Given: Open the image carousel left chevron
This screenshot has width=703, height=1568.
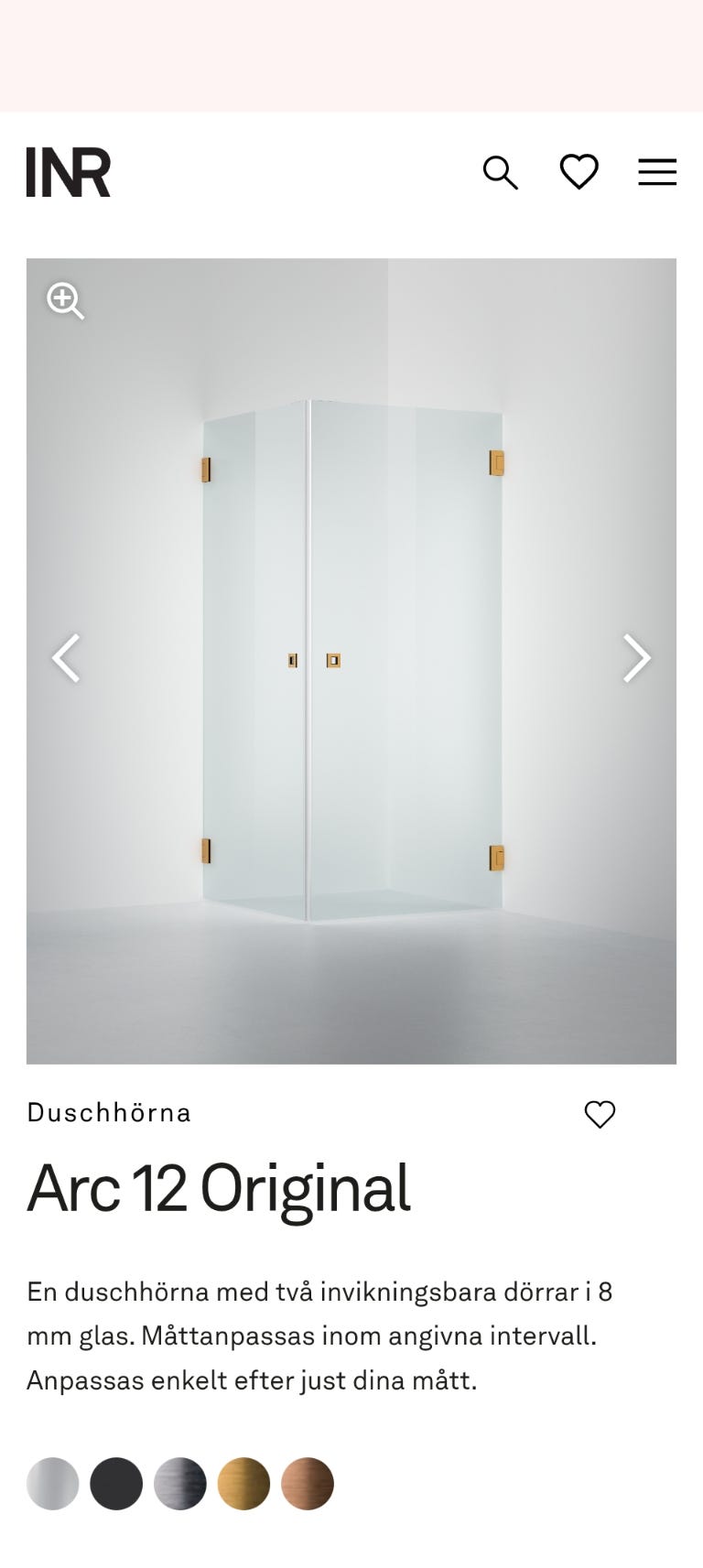Looking at the screenshot, I should [66, 658].
